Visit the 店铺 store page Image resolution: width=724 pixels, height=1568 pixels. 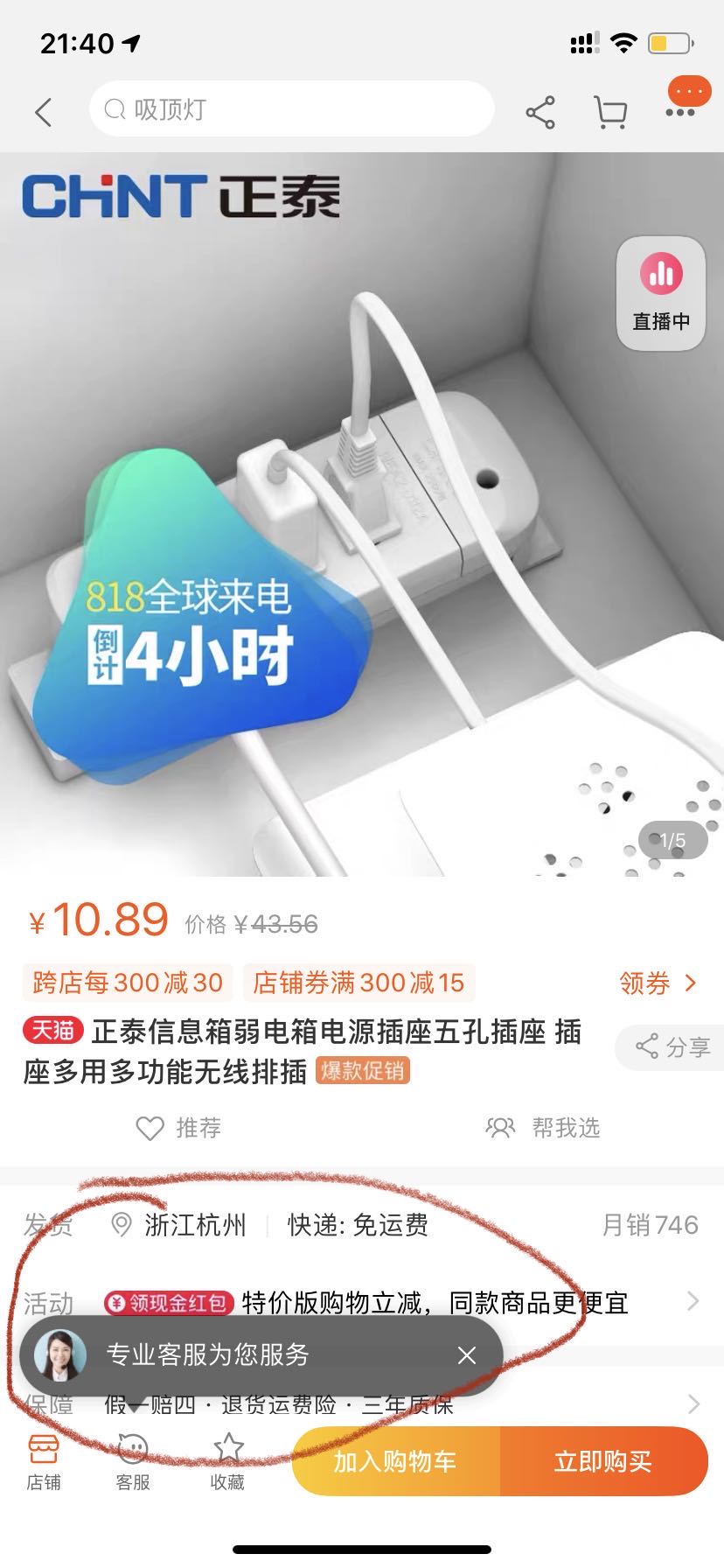click(x=44, y=1461)
